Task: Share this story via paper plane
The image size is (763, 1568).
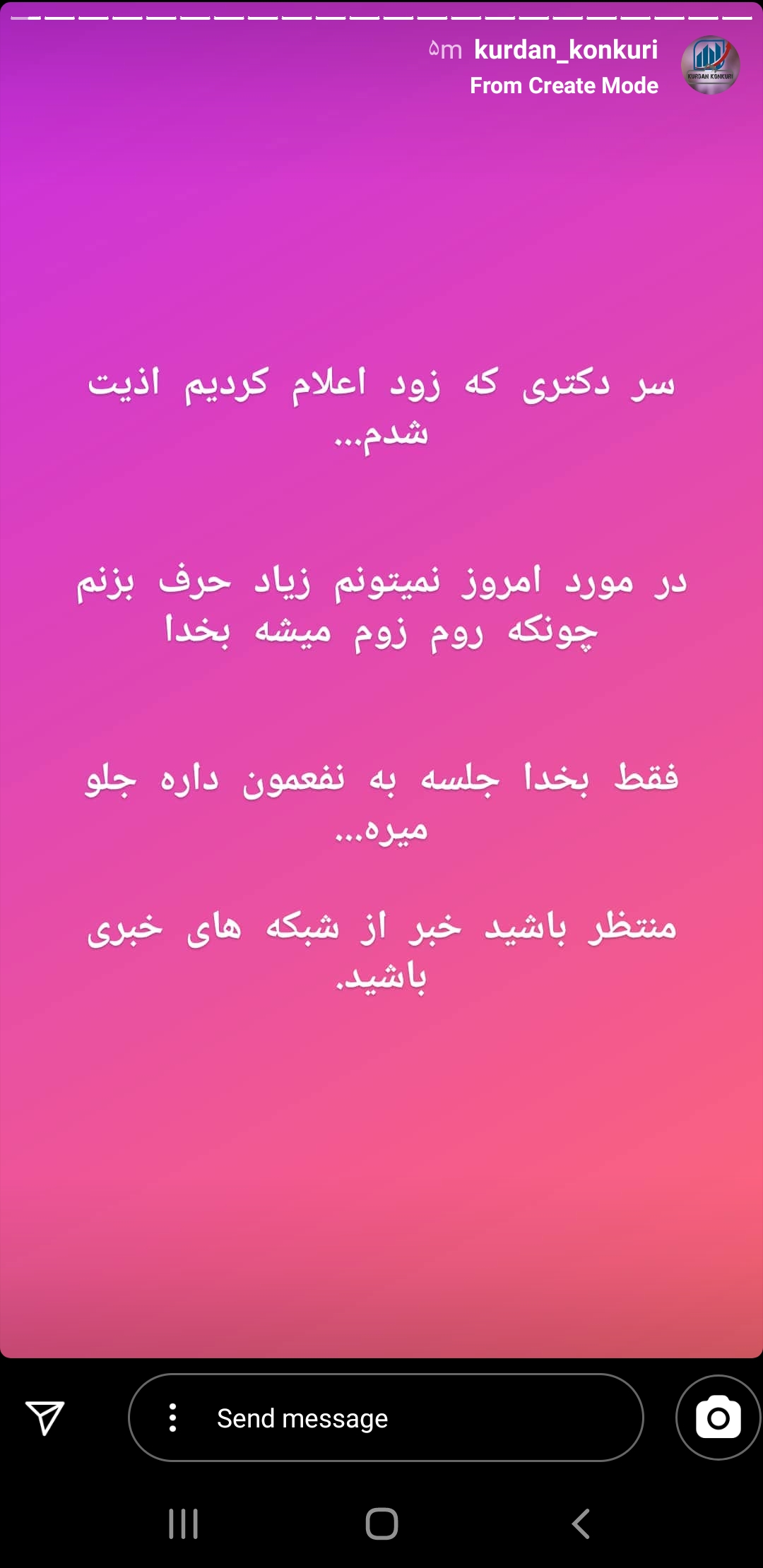Action: [45, 1418]
